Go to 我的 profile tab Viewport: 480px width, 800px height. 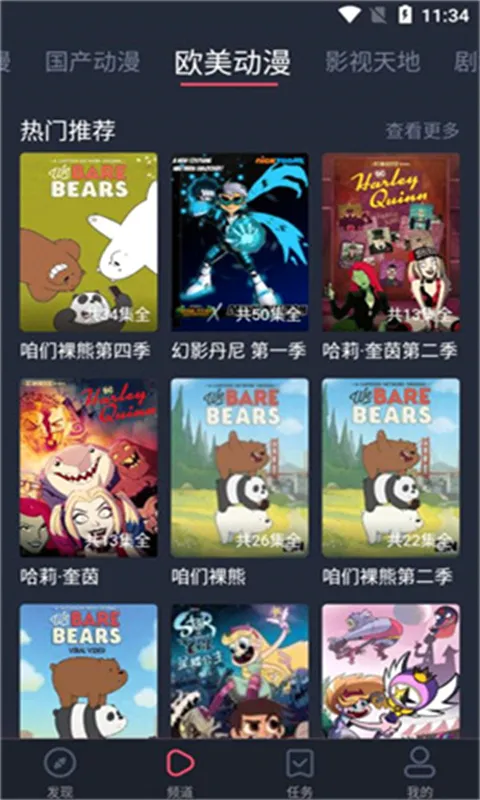tap(420, 771)
